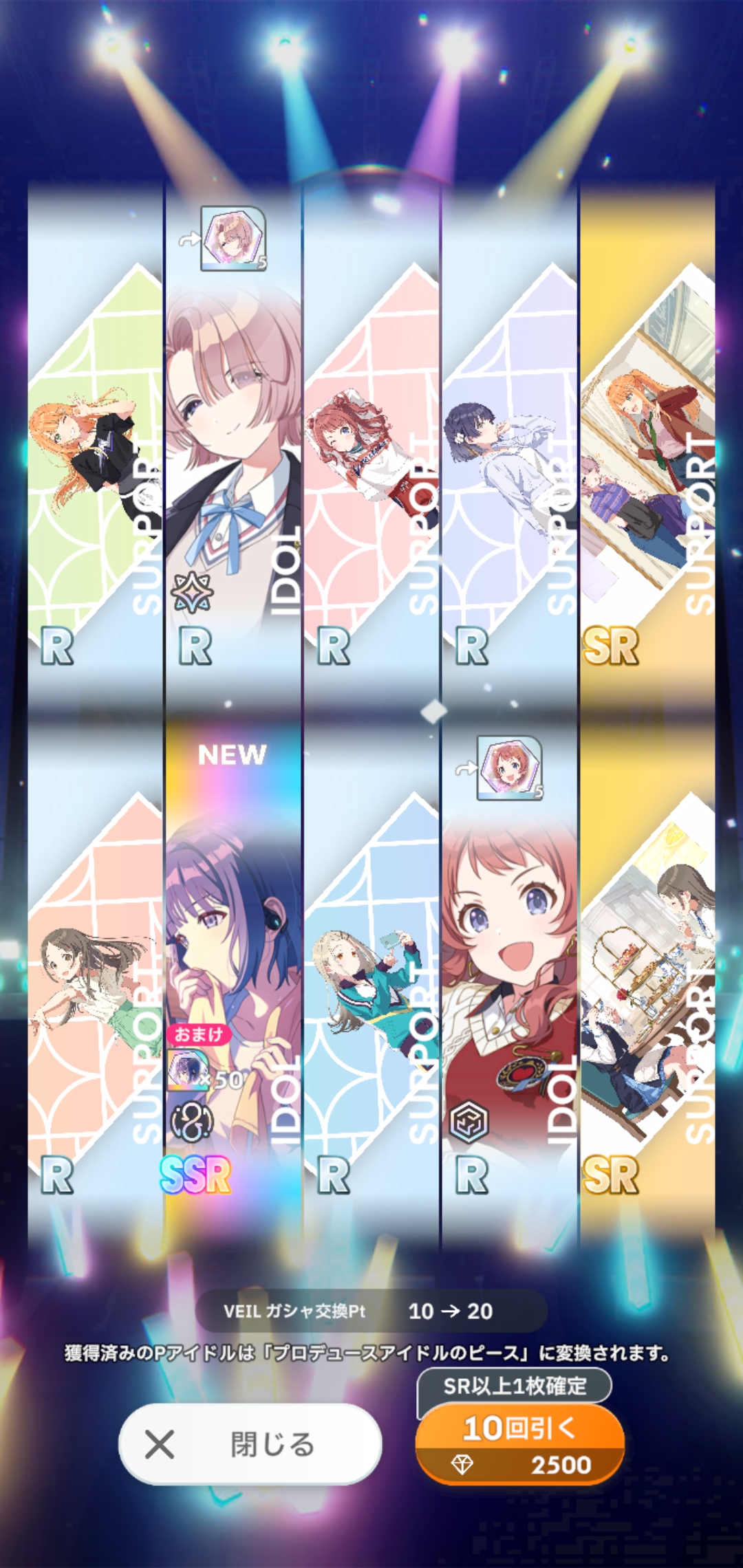Open the orange R support card, bottom row
This screenshot has width=743, height=1568.
click(95, 977)
